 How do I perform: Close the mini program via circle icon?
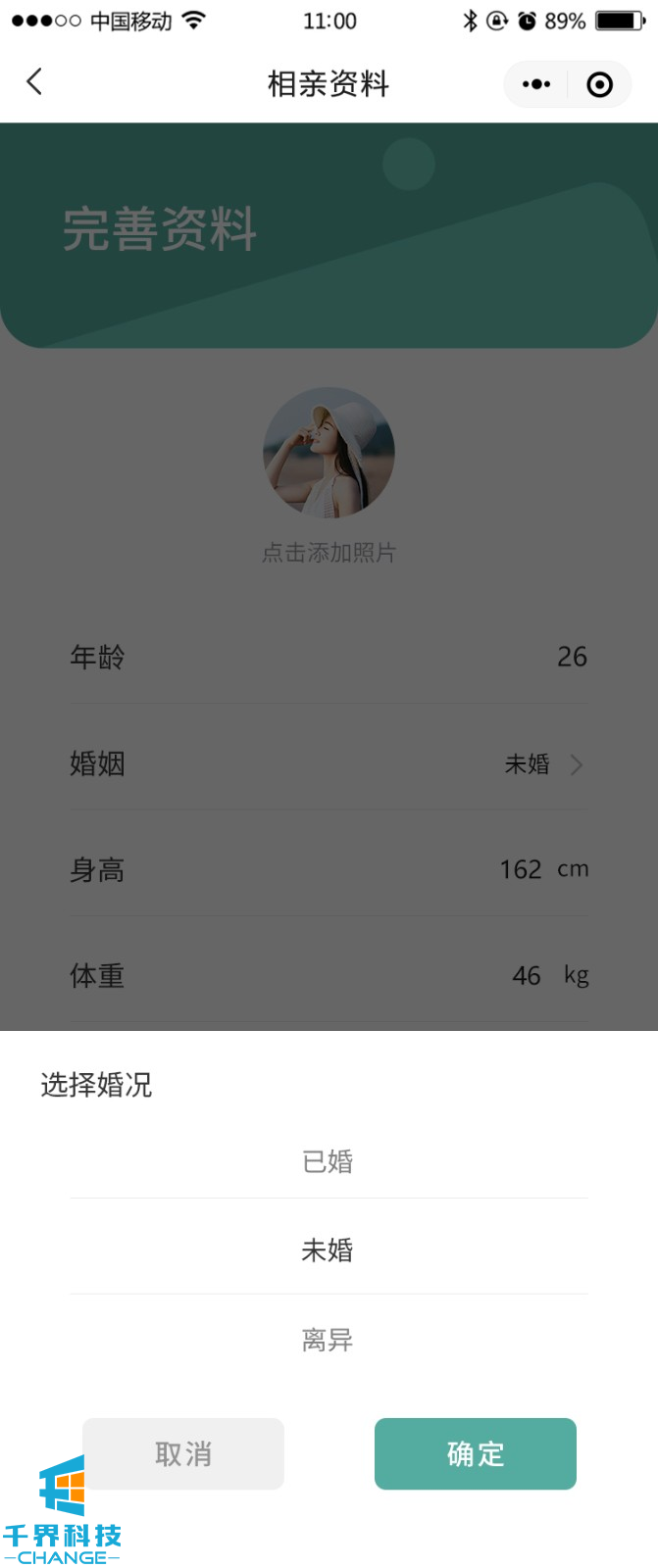tap(599, 84)
